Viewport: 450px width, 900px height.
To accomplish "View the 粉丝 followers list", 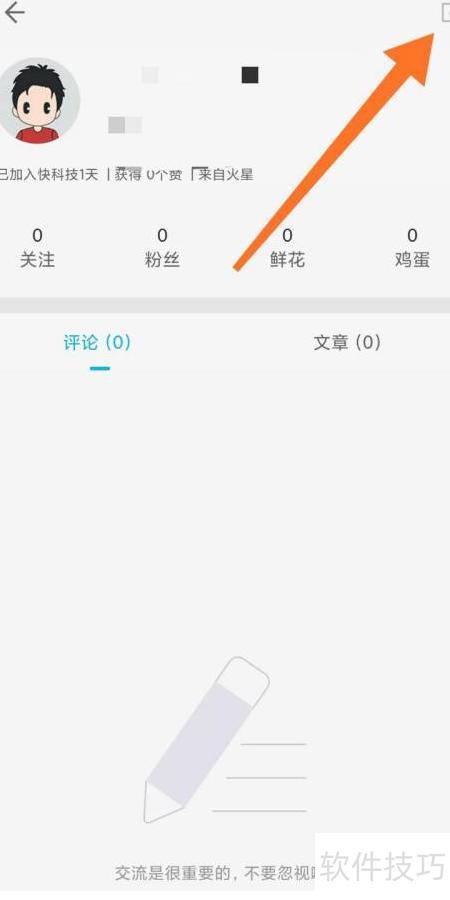I will (x=162, y=248).
